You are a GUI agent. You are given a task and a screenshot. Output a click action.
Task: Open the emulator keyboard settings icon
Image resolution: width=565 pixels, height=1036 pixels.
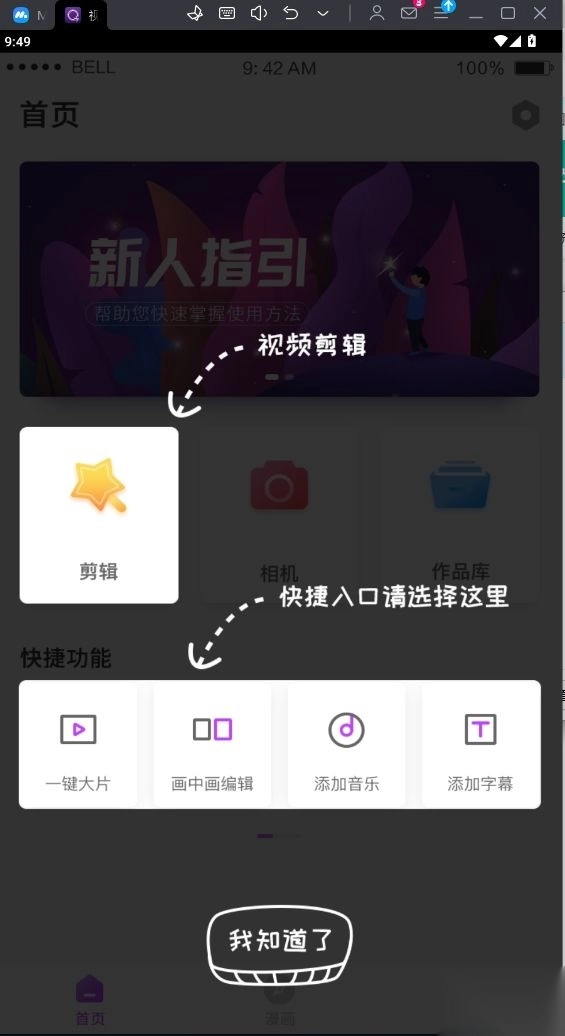tap(227, 13)
